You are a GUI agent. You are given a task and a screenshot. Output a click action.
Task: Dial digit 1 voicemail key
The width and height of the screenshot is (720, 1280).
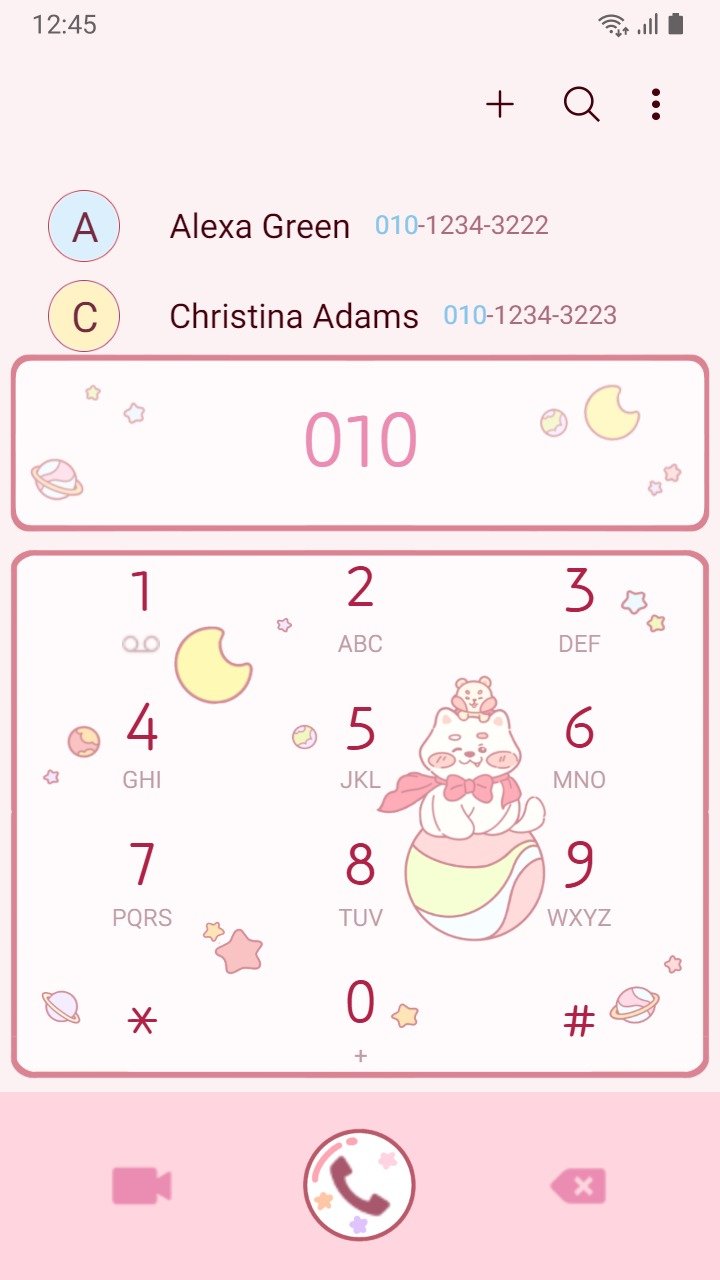142,610
